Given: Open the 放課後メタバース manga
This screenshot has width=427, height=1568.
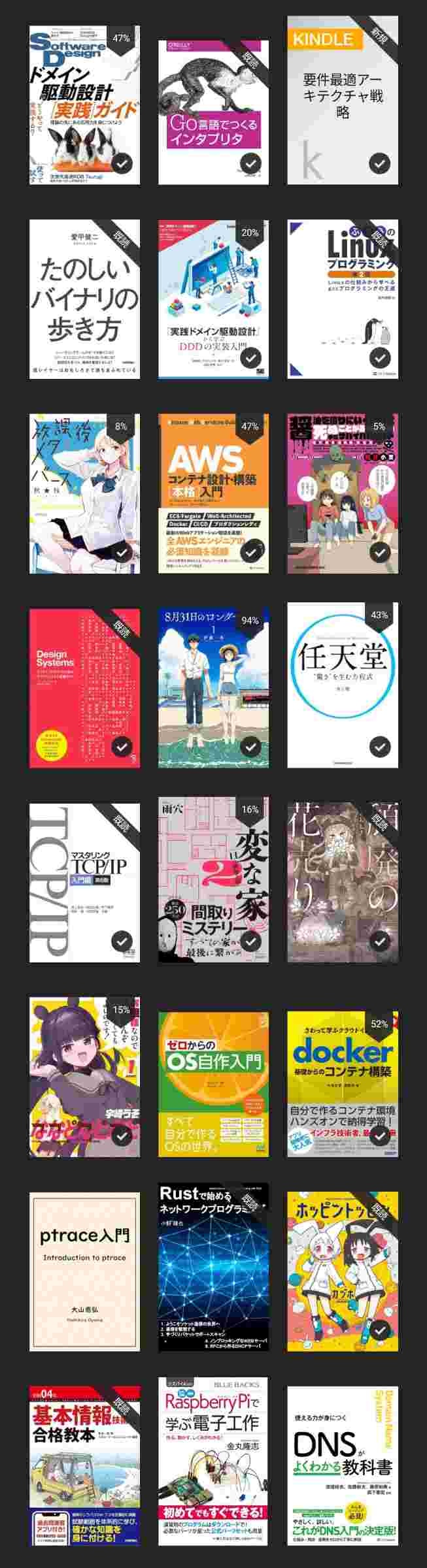Looking at the screenshot, I should (84, 492).
